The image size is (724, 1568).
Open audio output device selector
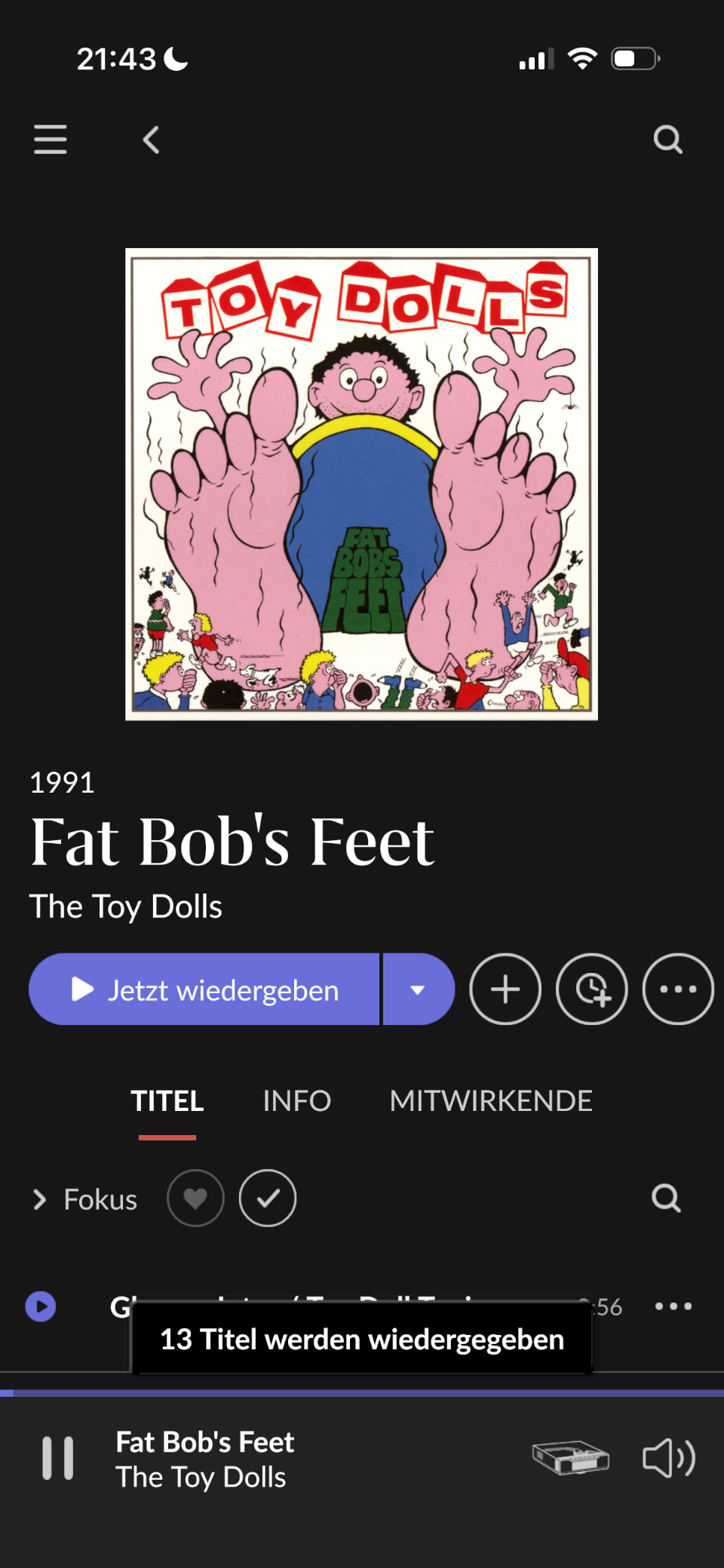[x=571, y=1458]
